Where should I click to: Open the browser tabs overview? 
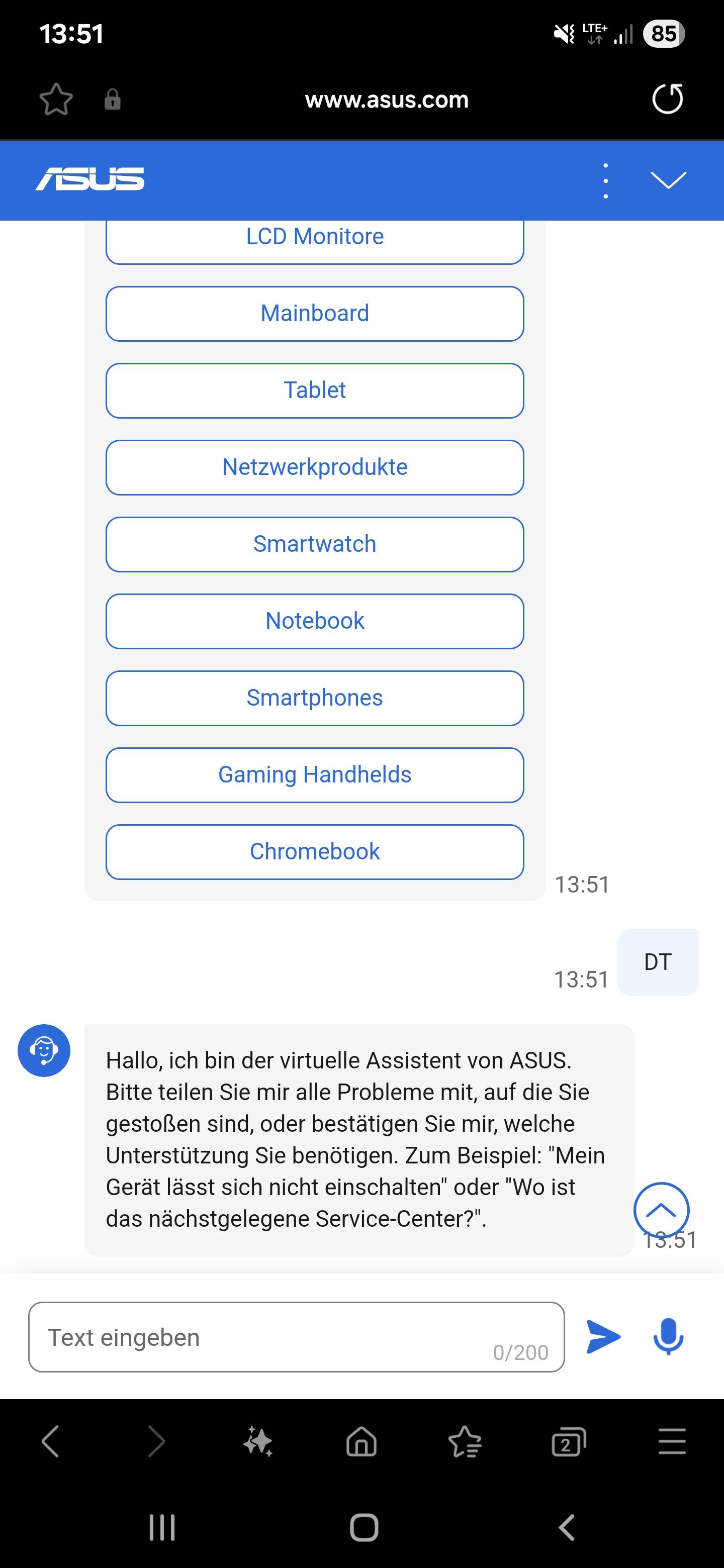click(x=568, y=1442)
